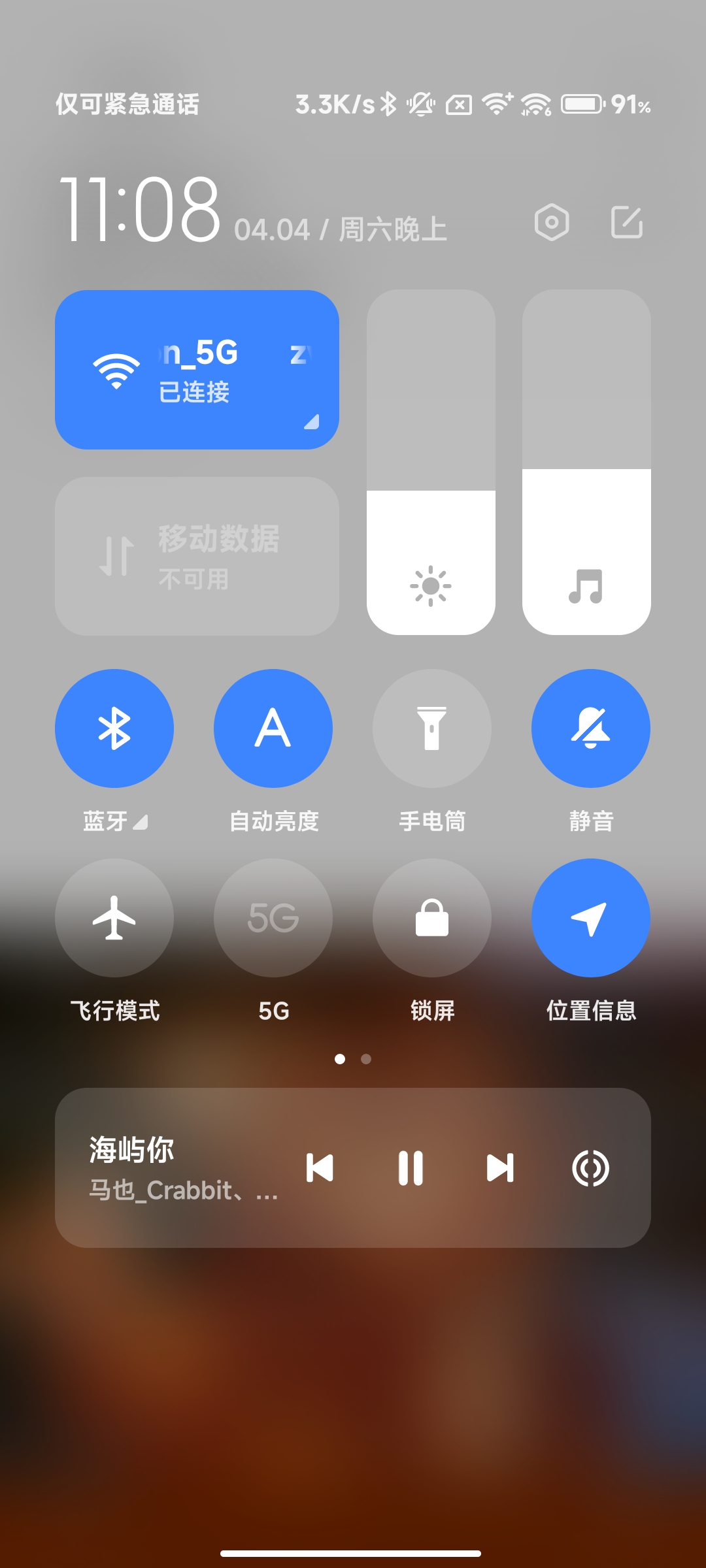Expand Wi-Fi network list via corner arrow
Image resolution: width=706 pixels, height=1568 pixels.
(x=312, y=422)
